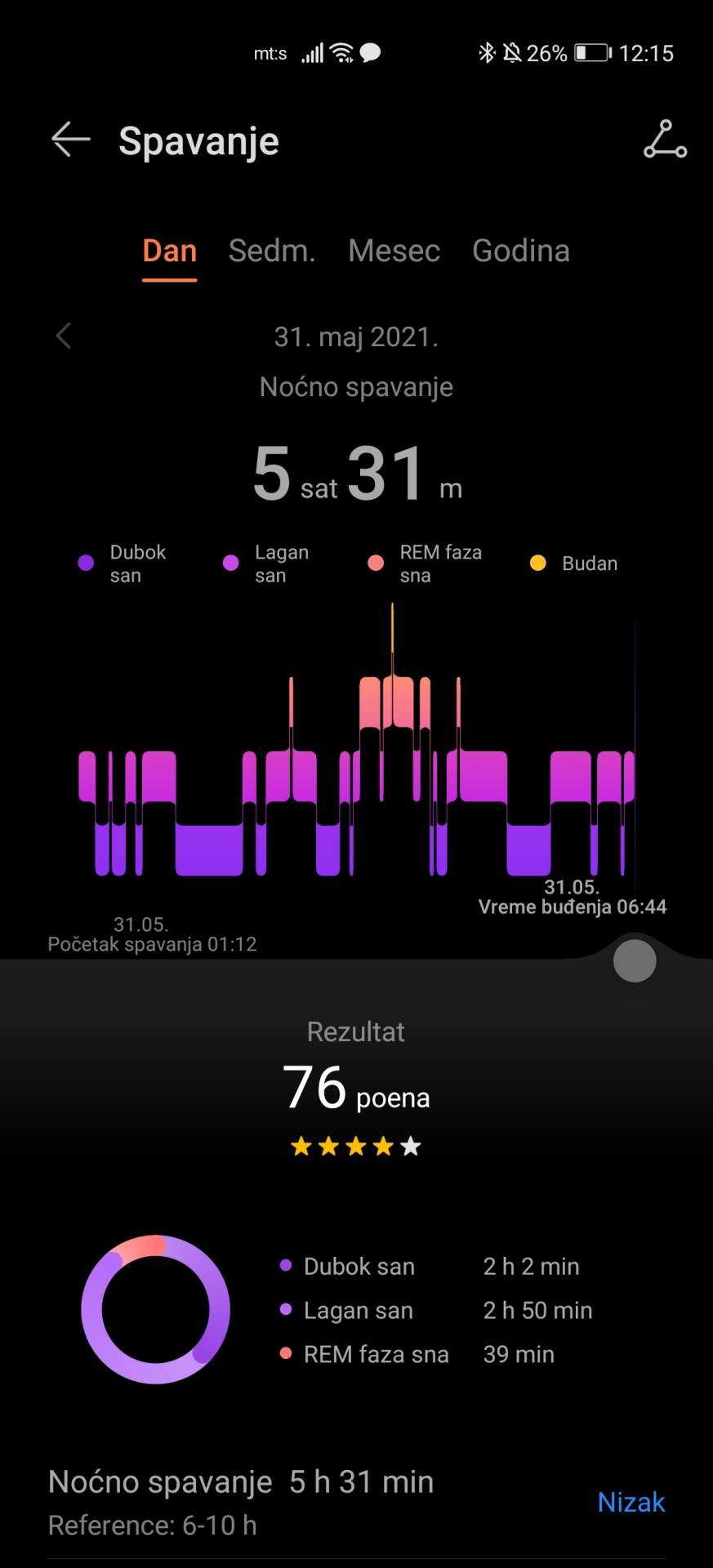This screenshot has height=1568, width=713.
Task: Switch to the Sedm. tab
Action: coord(272,251)
